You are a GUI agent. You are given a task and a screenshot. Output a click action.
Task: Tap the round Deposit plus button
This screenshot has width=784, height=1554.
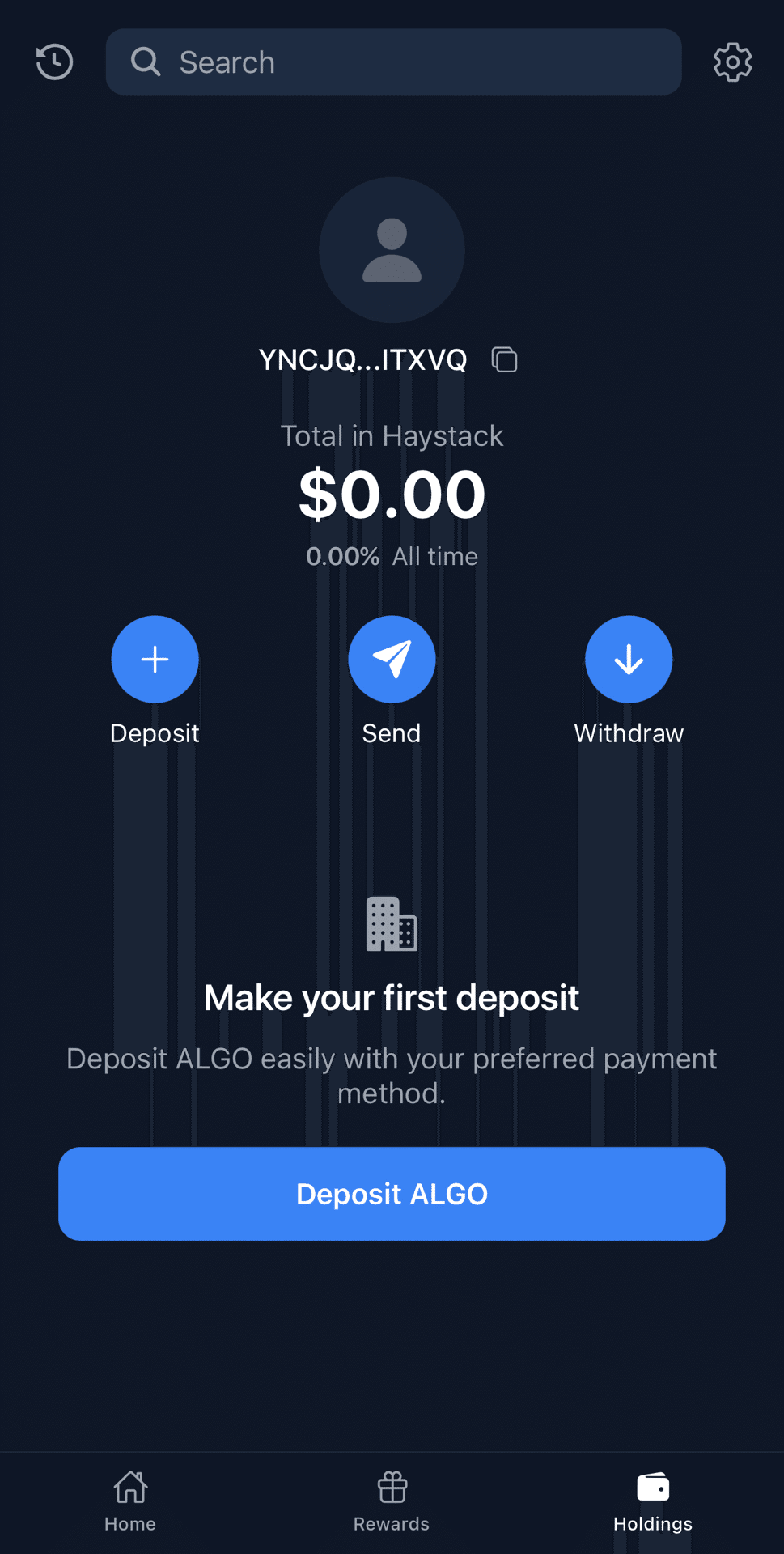click(155, 660)
